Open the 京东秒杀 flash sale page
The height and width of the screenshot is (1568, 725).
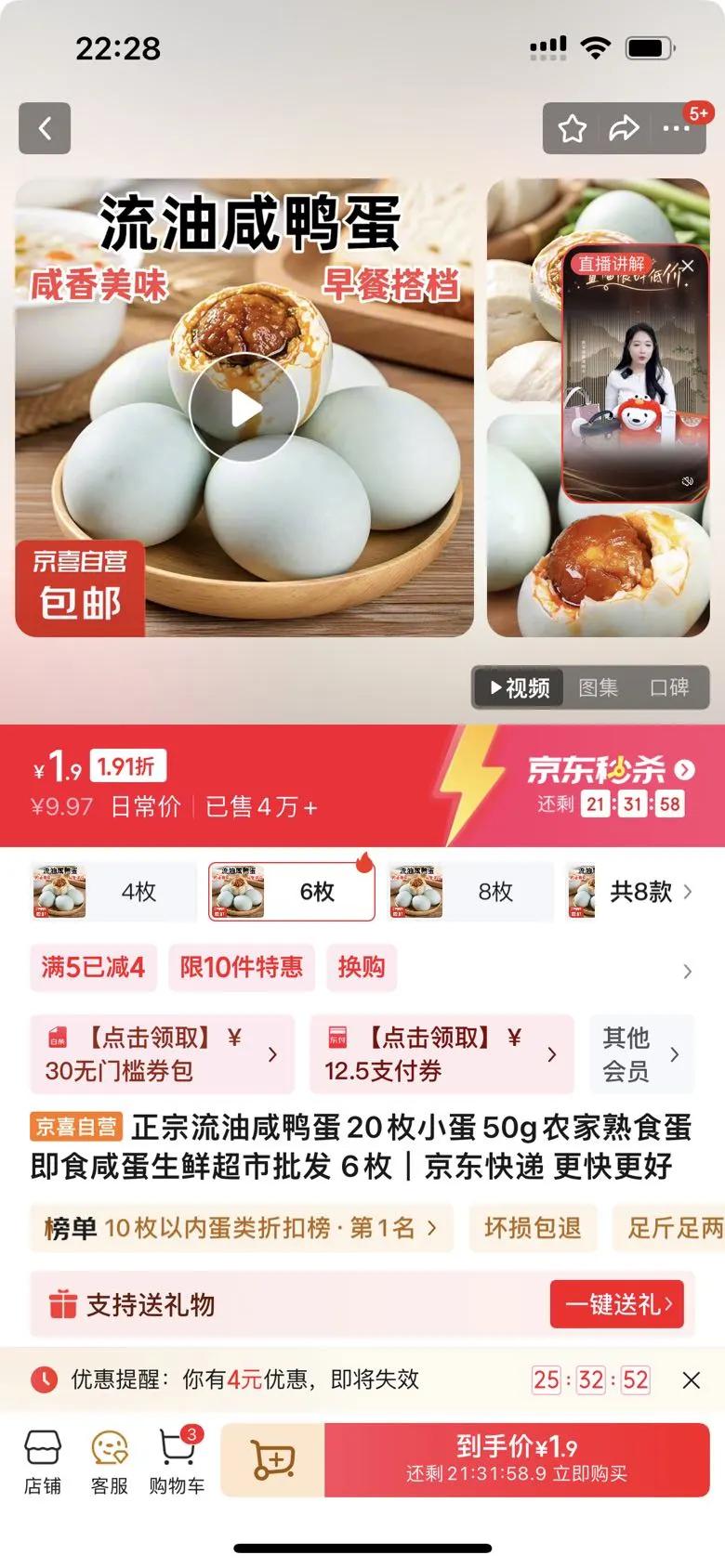click(610, 770)
